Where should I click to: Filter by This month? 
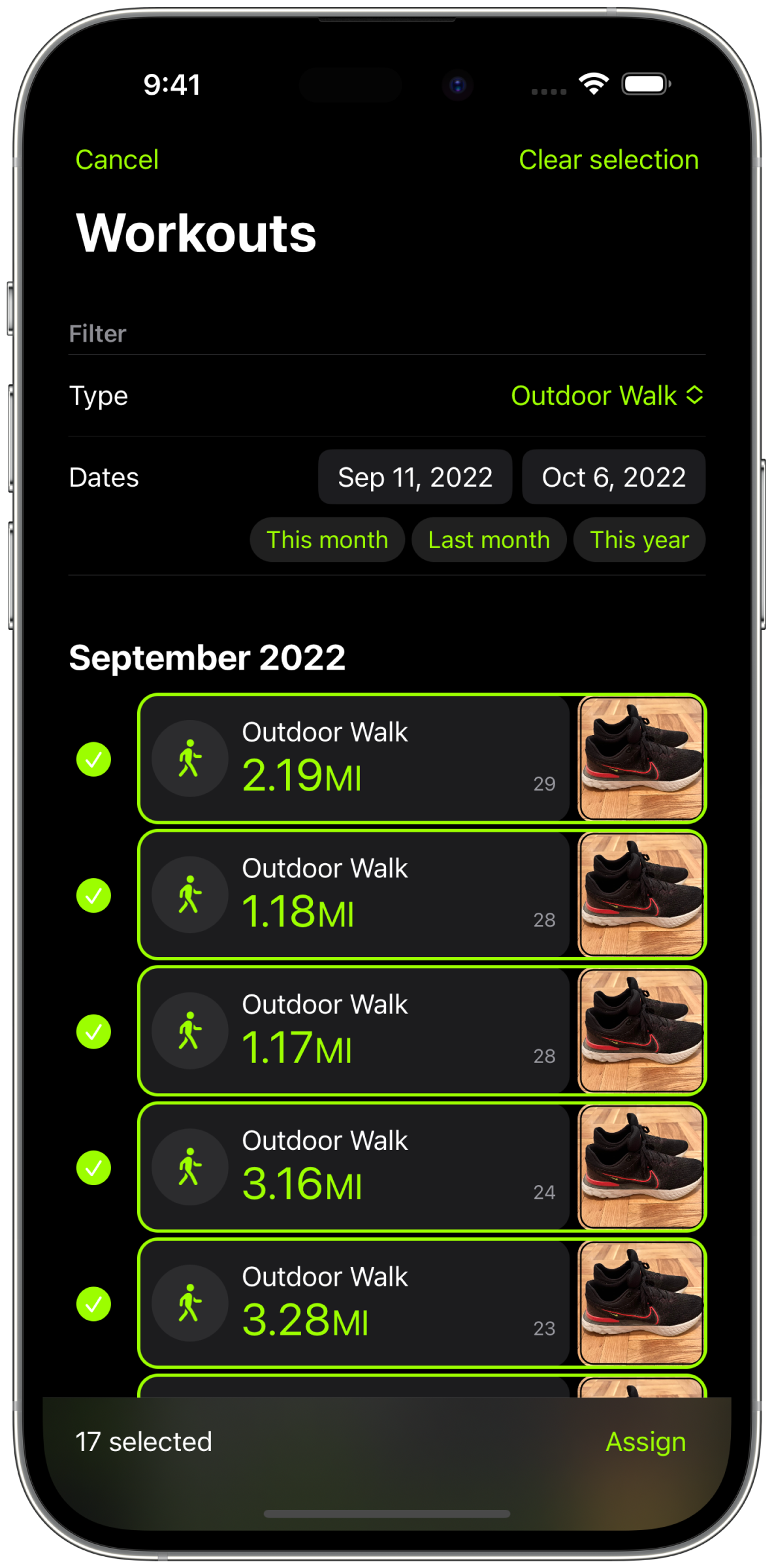point(327,540)
